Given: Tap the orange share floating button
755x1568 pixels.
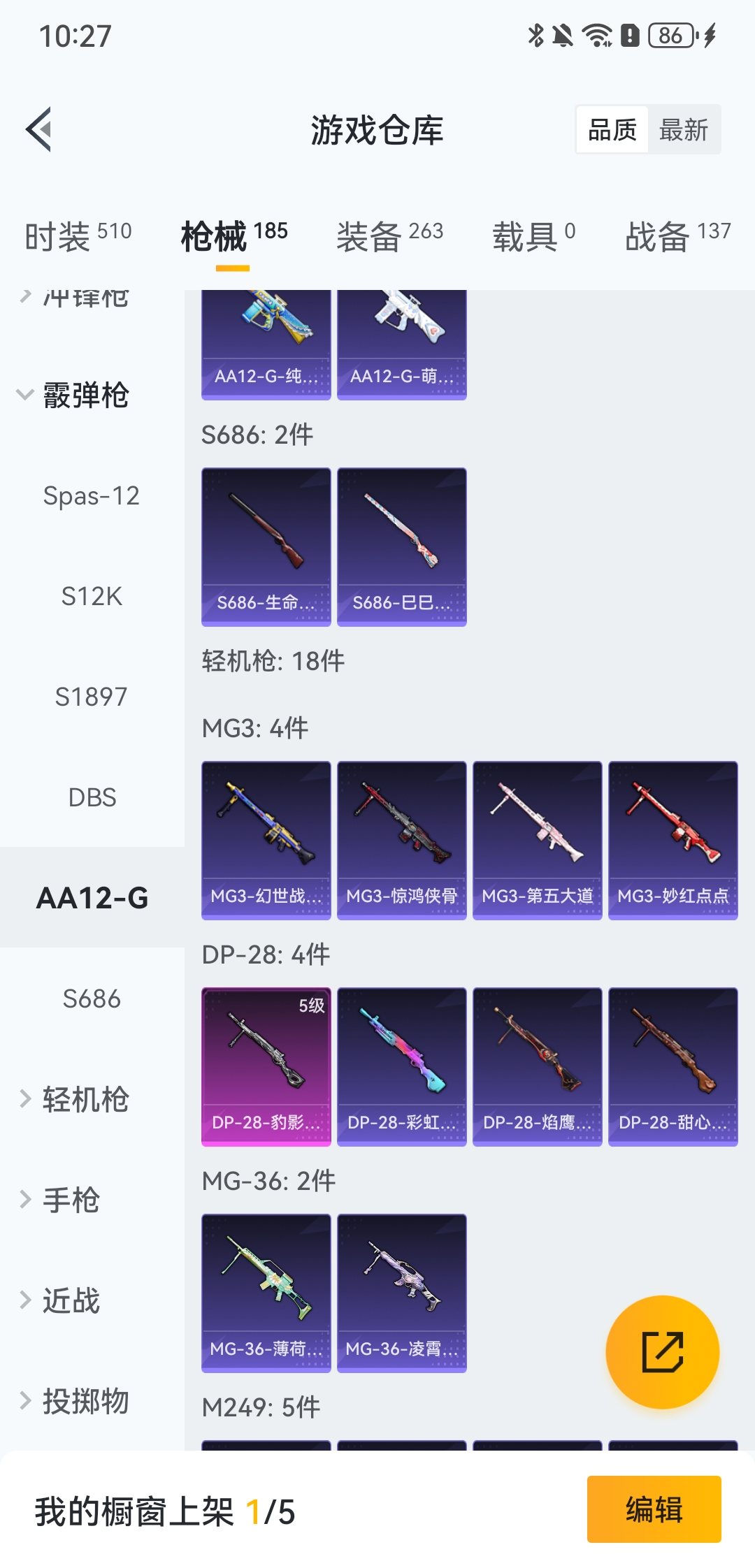Looking at the screenshot, I should [x=662, y=1352].
